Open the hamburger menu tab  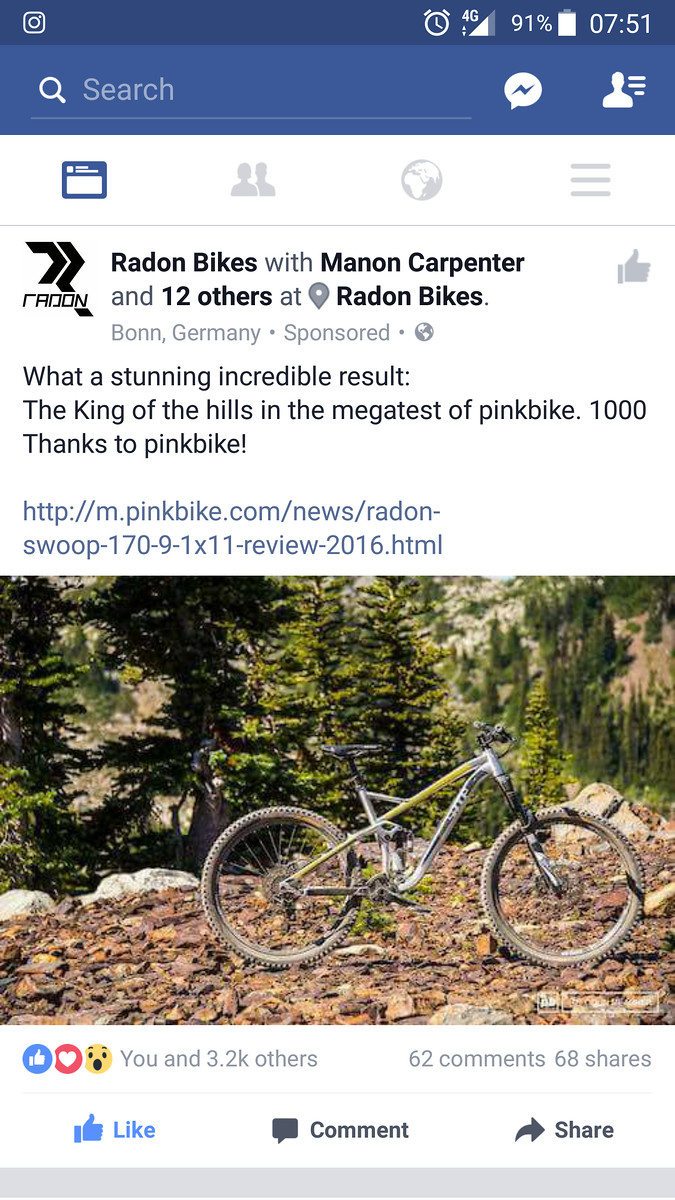point(590,181)
